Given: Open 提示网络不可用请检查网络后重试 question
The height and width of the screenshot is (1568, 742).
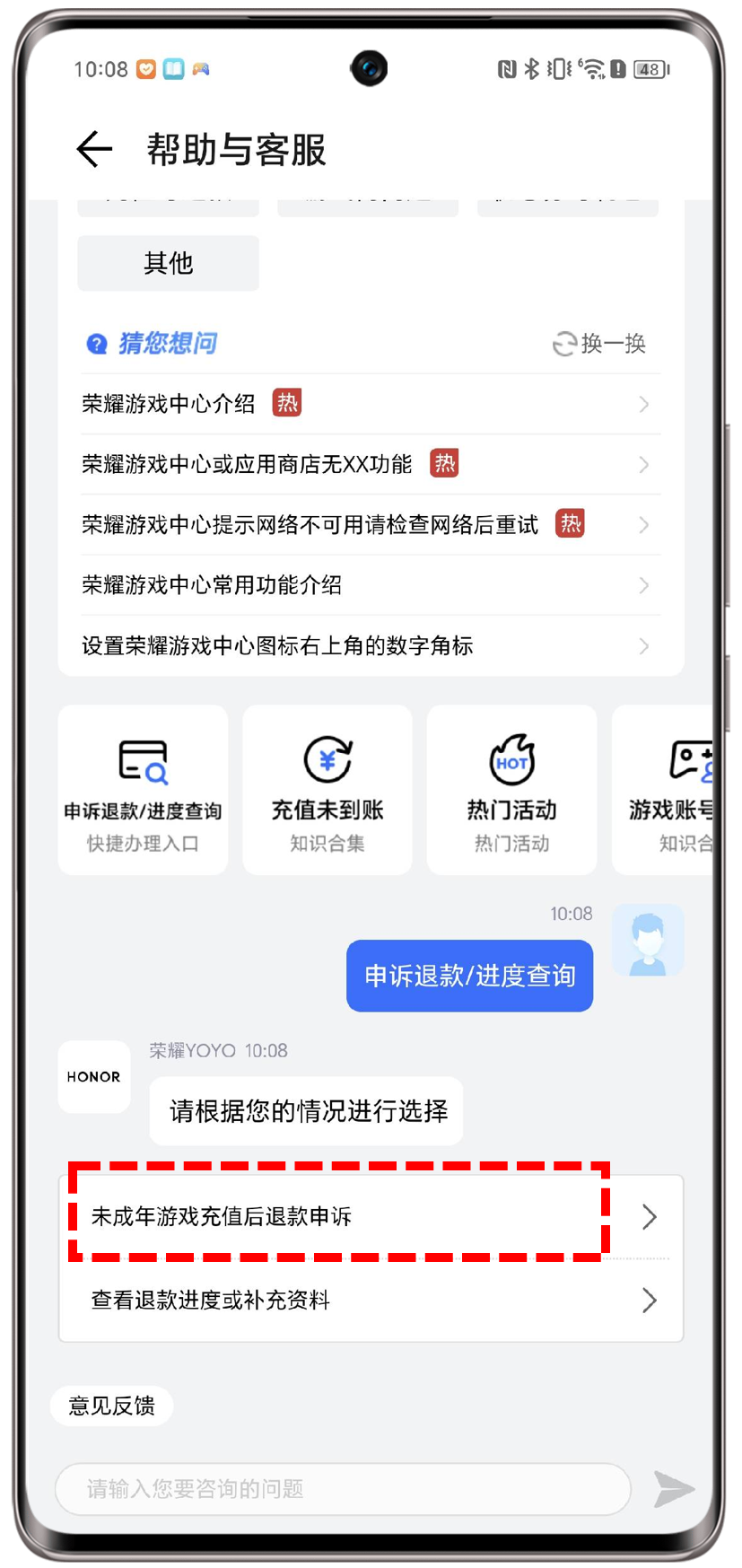Looking at the screenshot, I should [370, 524].
